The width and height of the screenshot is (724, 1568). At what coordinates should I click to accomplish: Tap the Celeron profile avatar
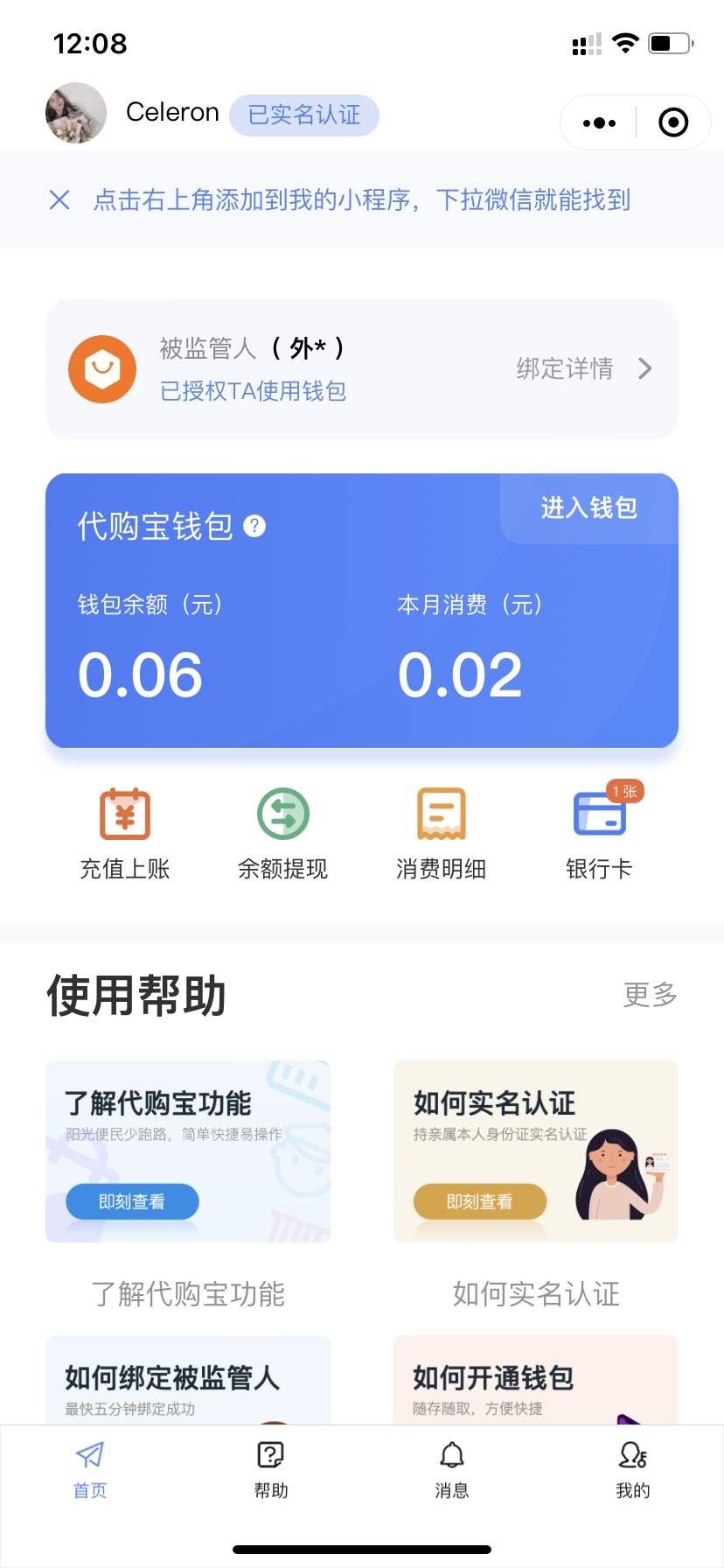pos(76,113)
